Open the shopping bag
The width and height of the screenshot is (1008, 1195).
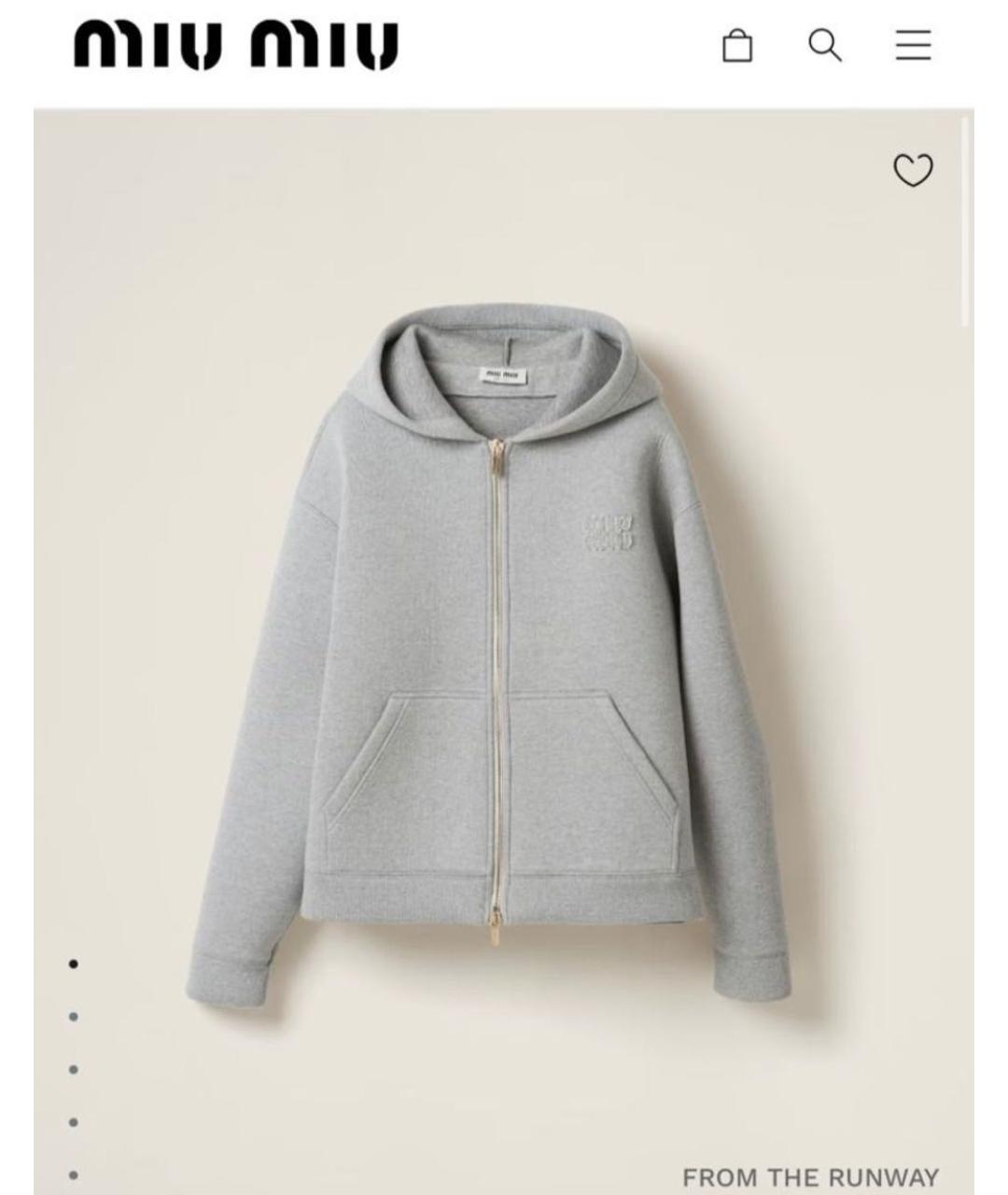click(x=737, y=46)
